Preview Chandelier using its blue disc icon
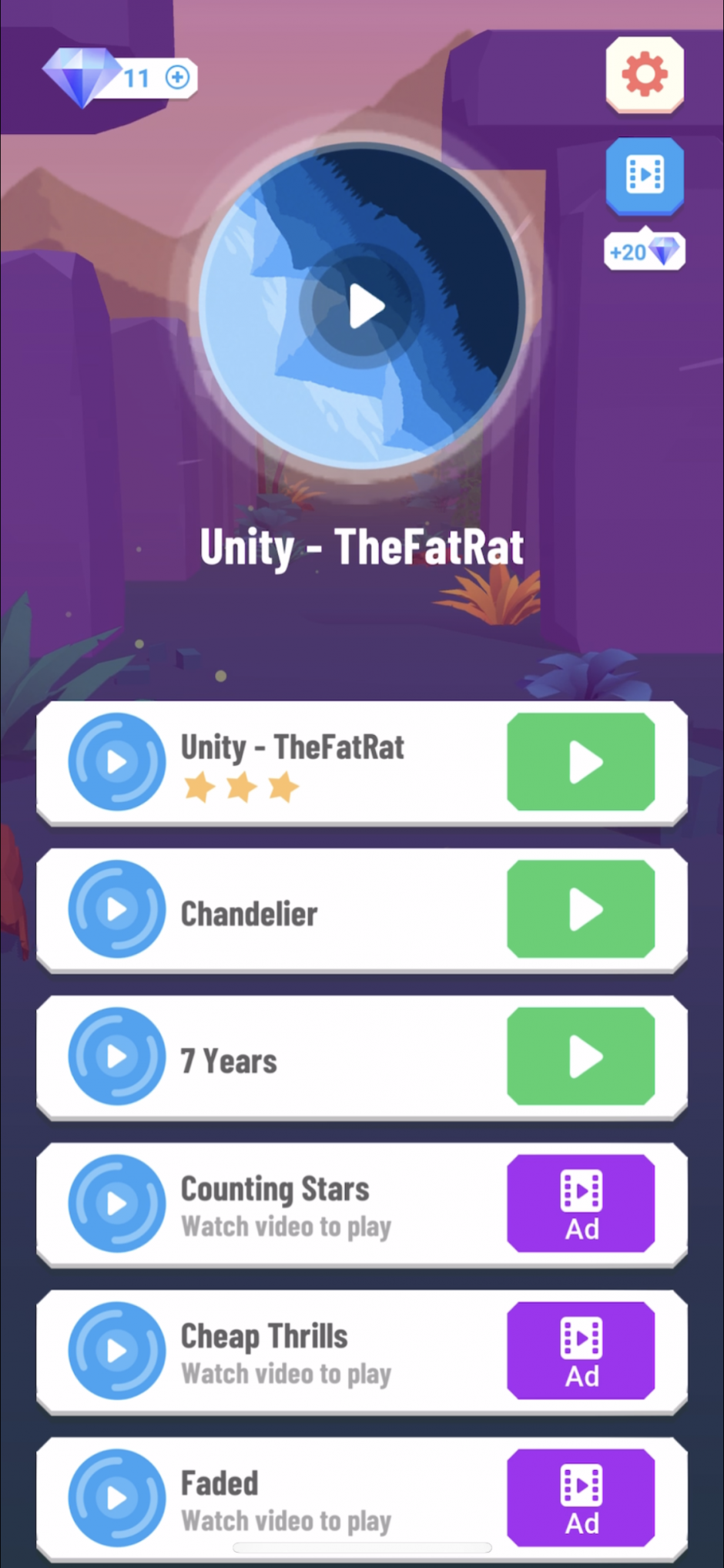 (x=117, y=909)
